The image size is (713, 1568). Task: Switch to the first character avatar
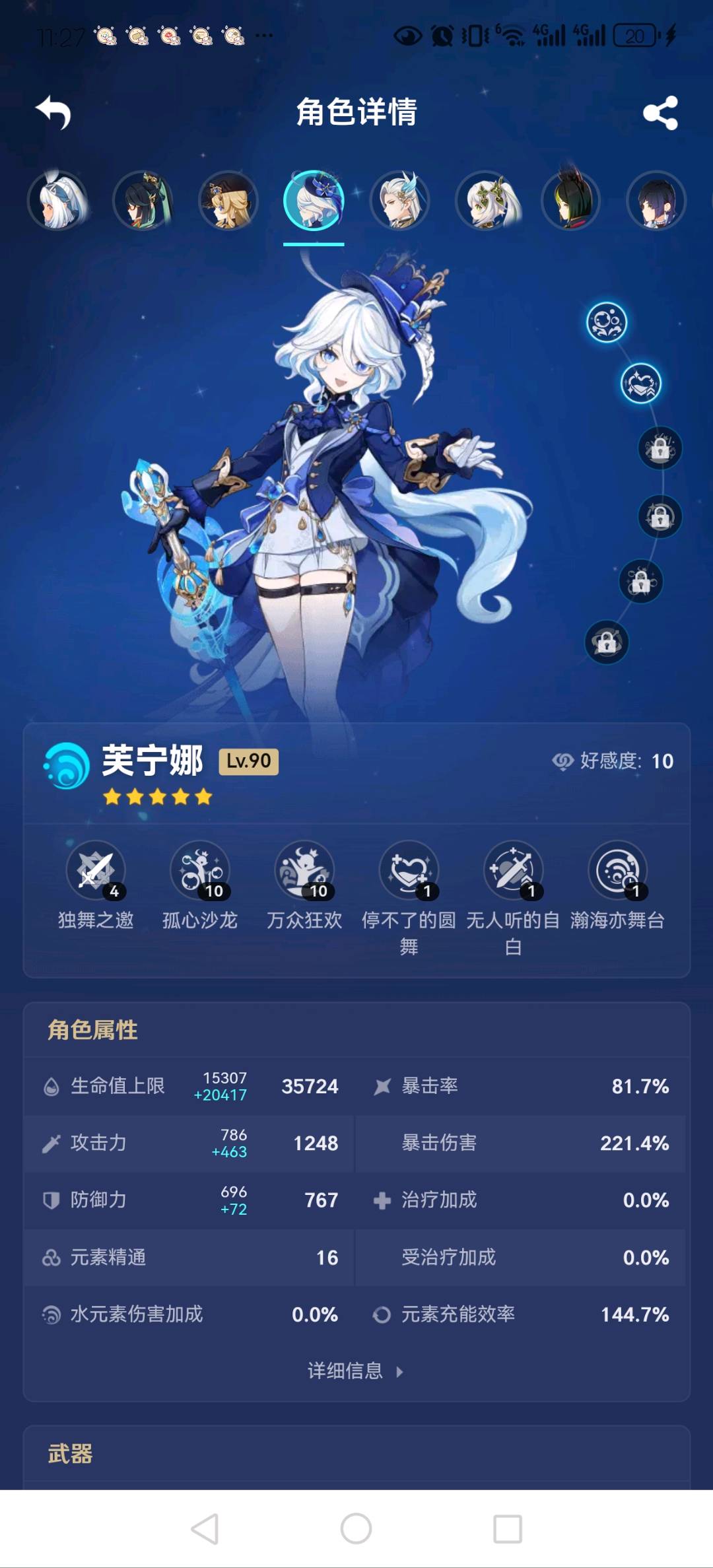(x=57, y=200)
